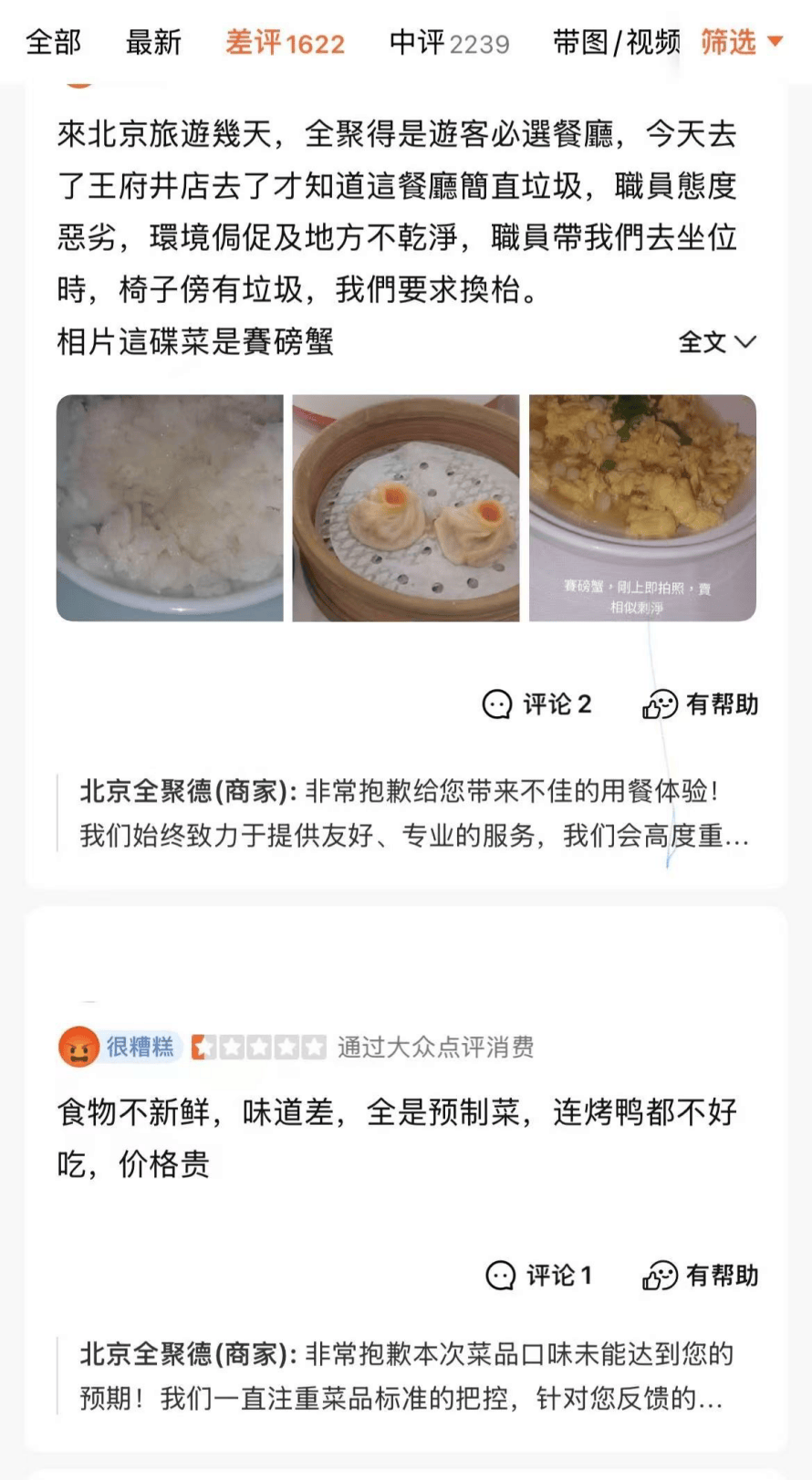View the rice photo in the review
The width and height of the screenshot is (812, 1480).
coord(170,508)
